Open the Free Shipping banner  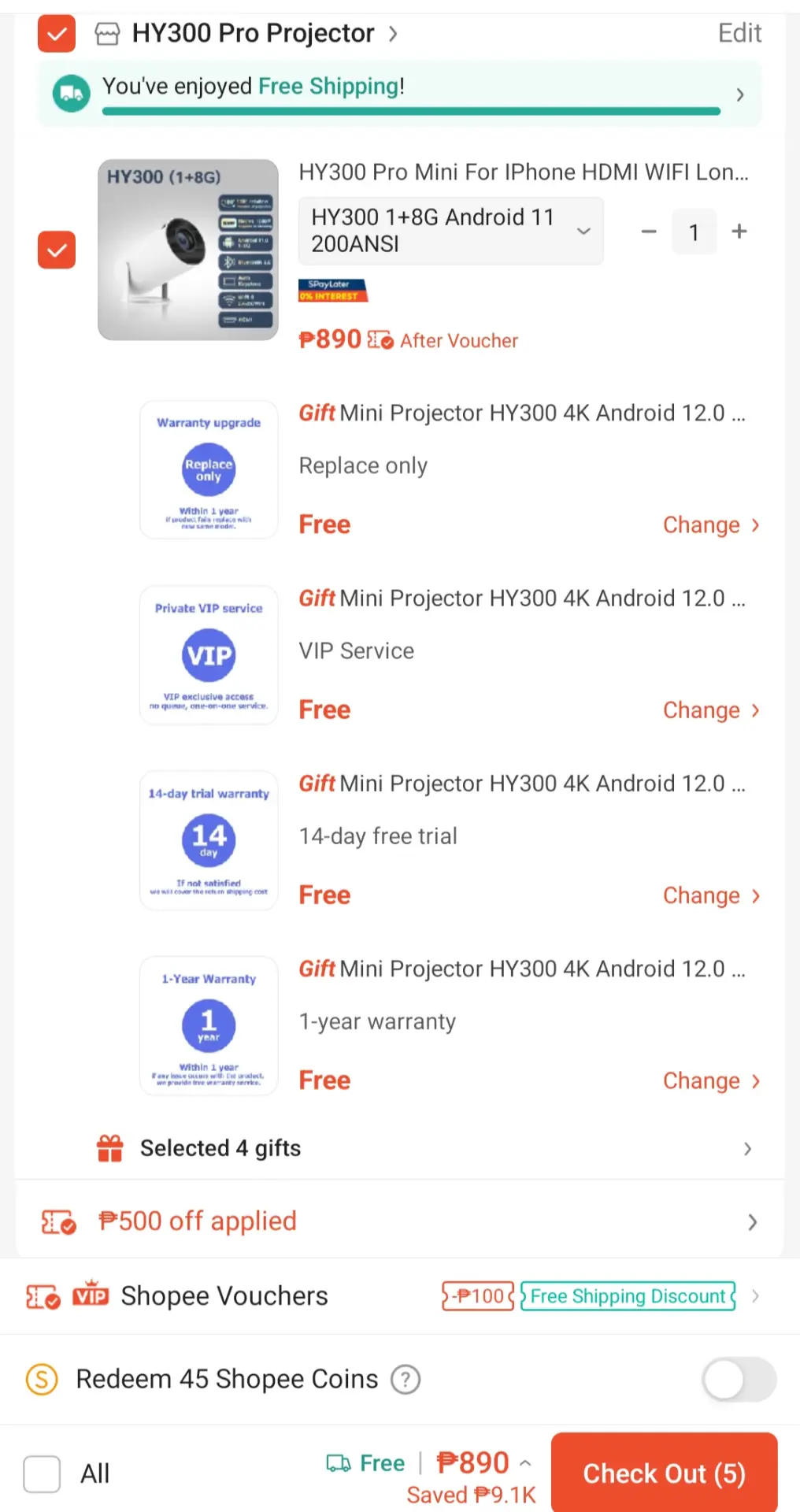[400, 94]
